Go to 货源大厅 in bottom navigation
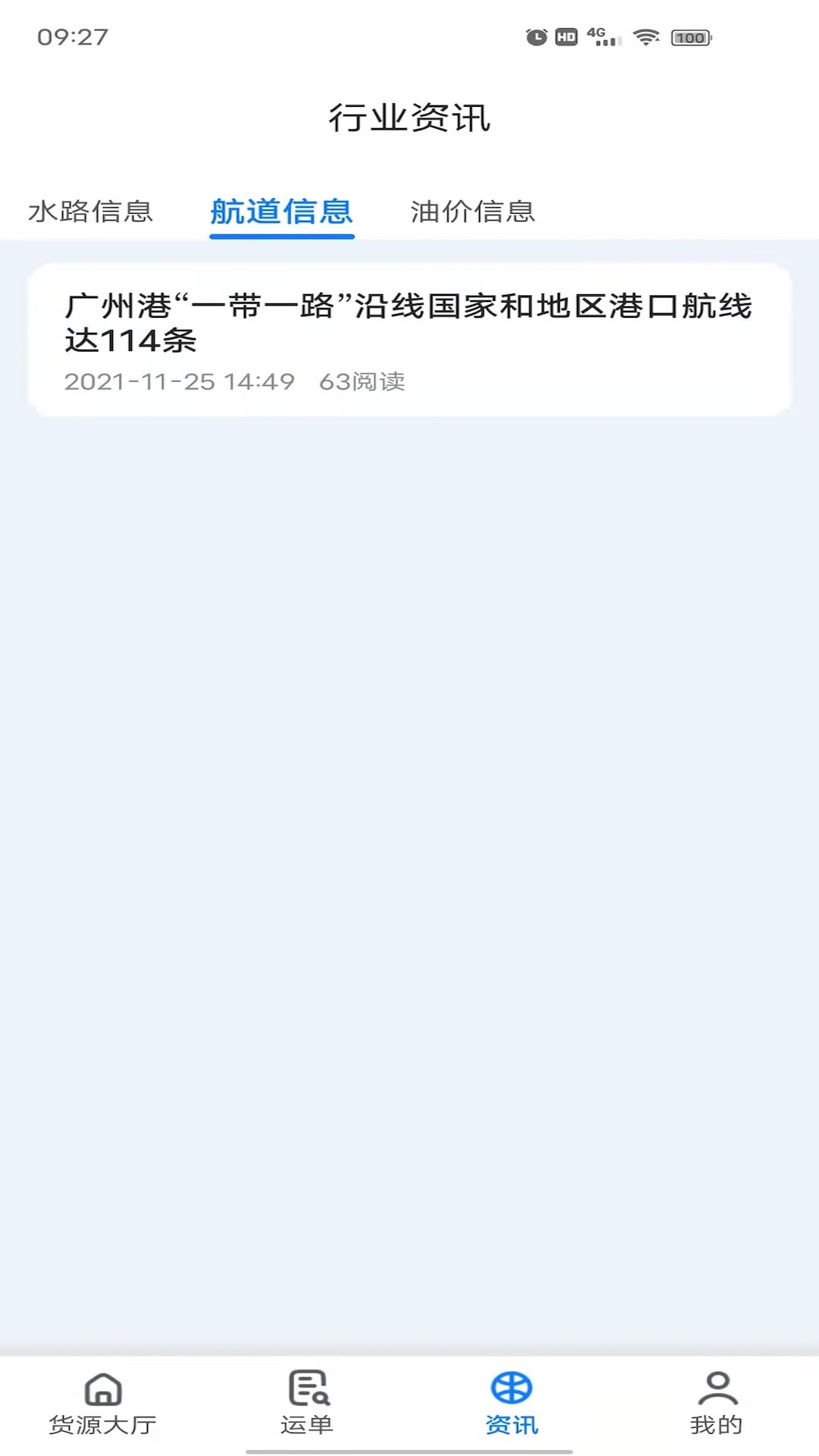 point(103,1404)
